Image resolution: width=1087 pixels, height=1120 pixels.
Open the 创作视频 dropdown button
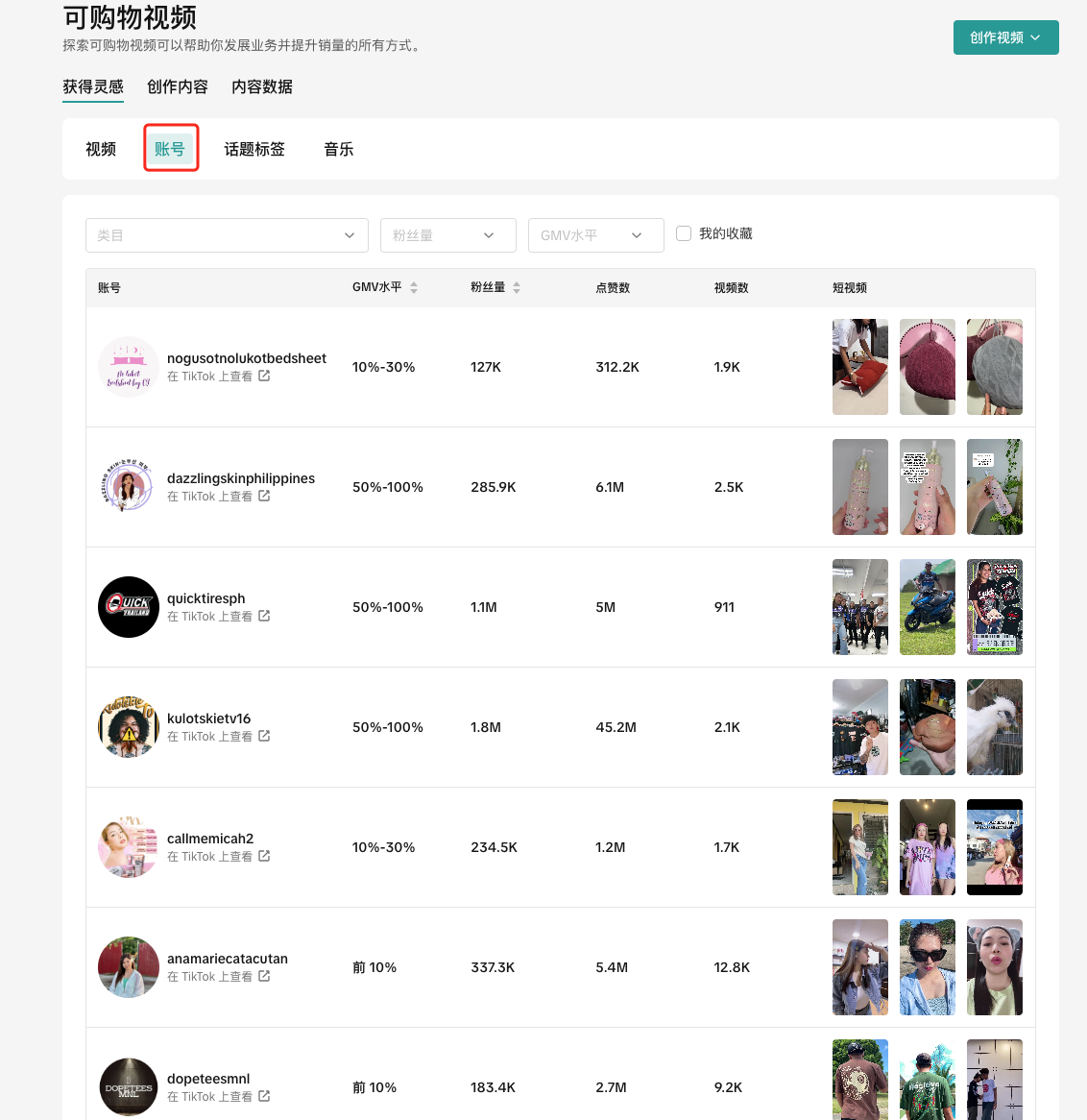pos(1005,37)
